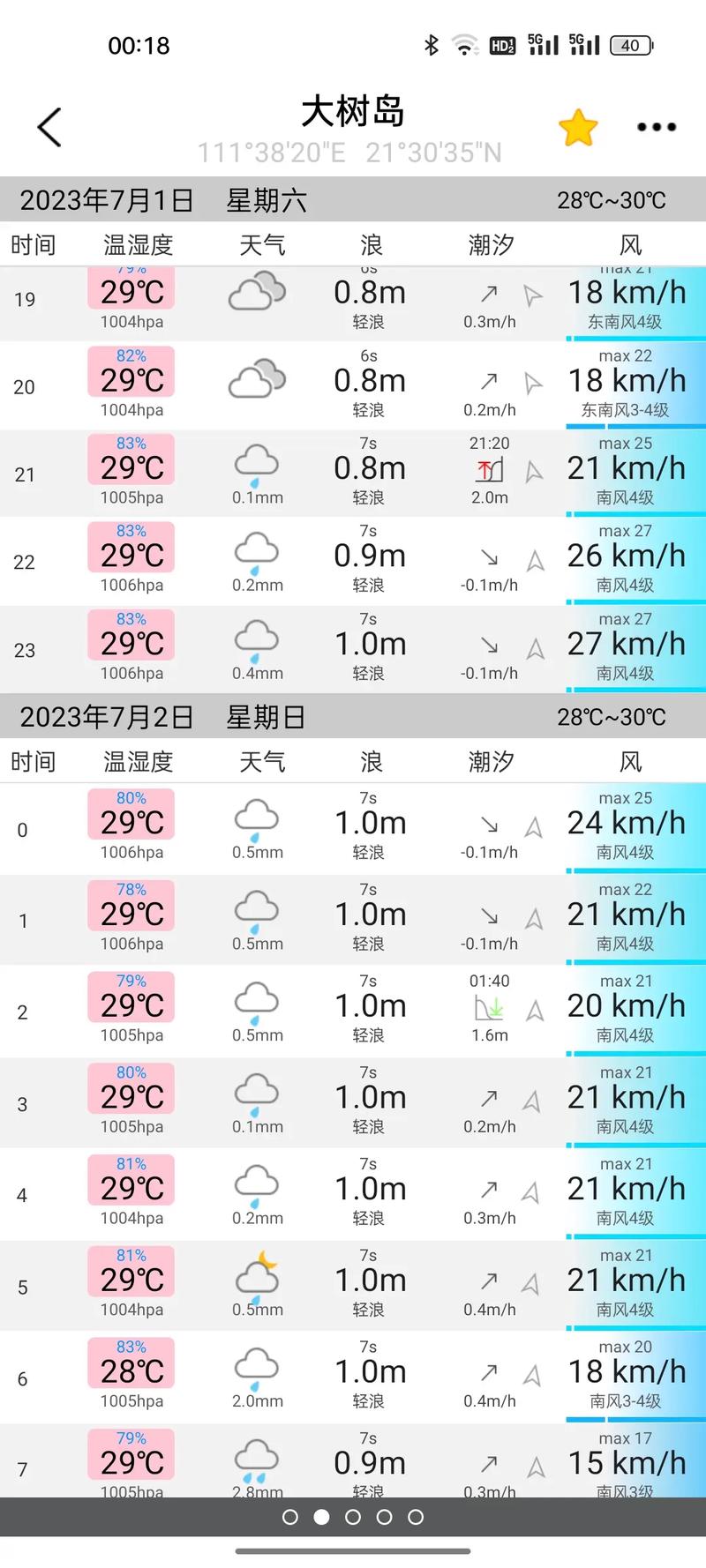
Task: Tap the back arrow at top left
Action: tap(49, 125)
